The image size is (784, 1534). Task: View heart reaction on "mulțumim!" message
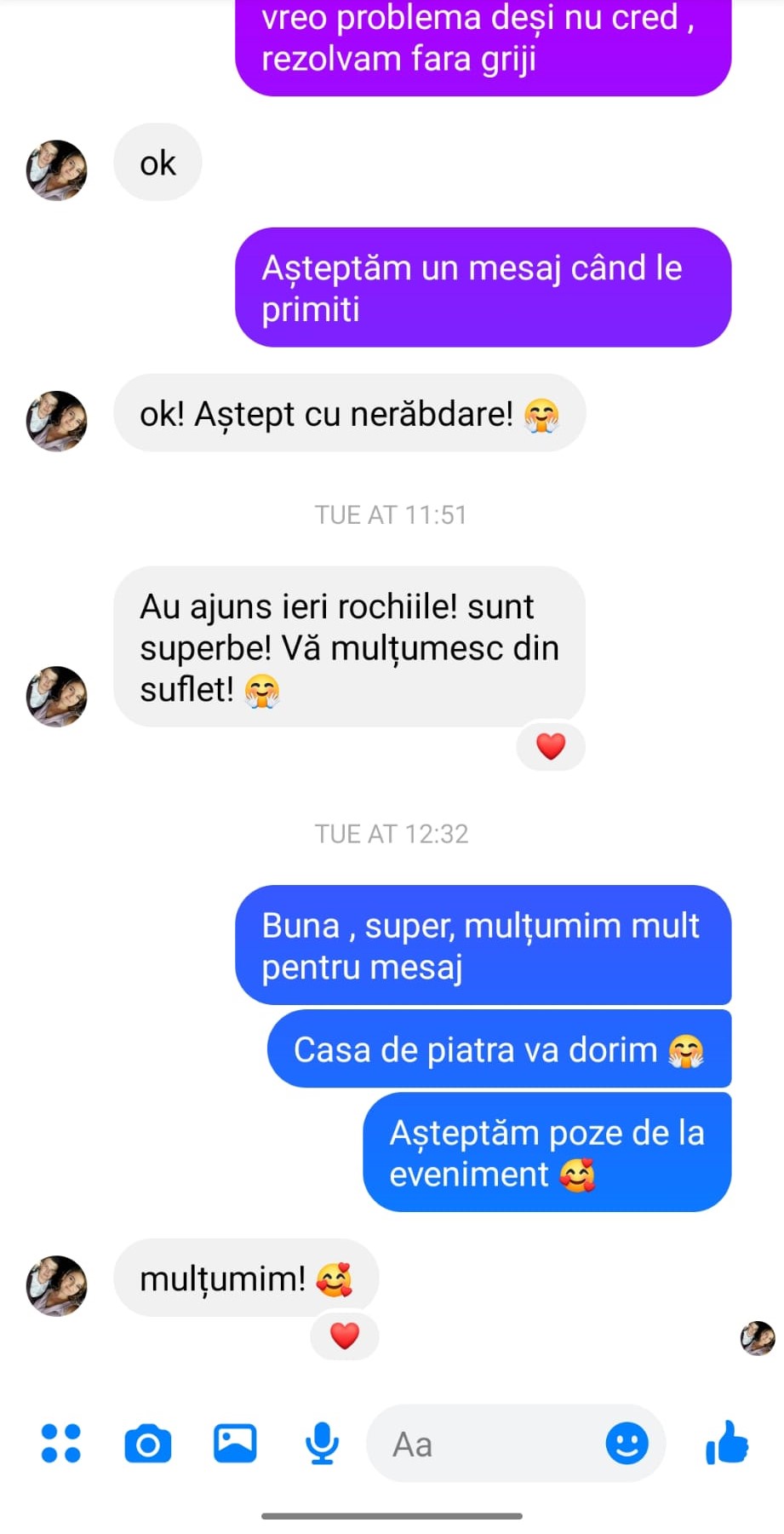[x=345, y=1336]
